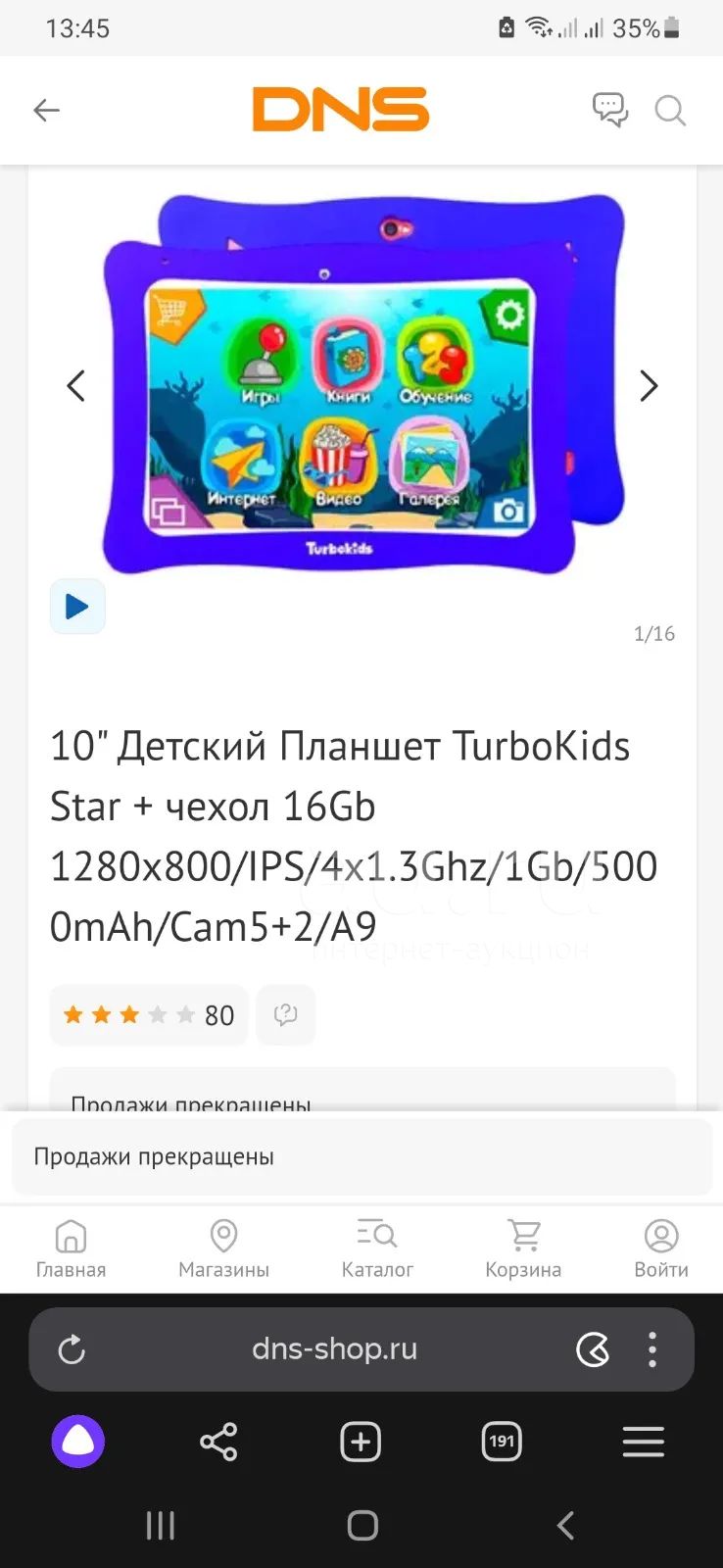The width and height of the screenshot is (723, 1568).
Task: Open the DNS chat support icon
Action: click(609, 110)
